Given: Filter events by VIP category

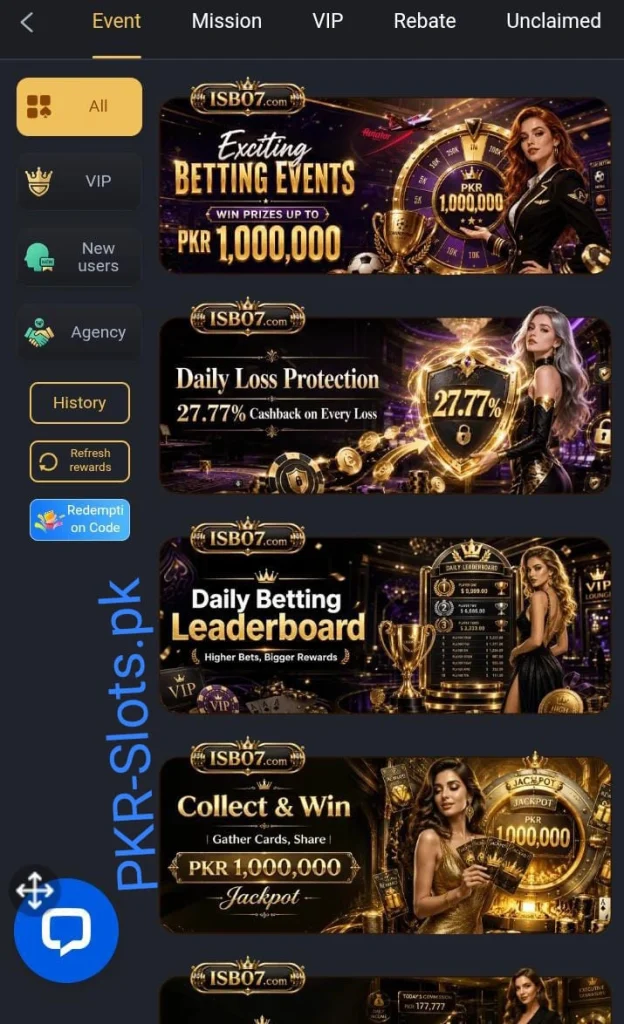Looking at the screenshot, I should click(80, 182).
